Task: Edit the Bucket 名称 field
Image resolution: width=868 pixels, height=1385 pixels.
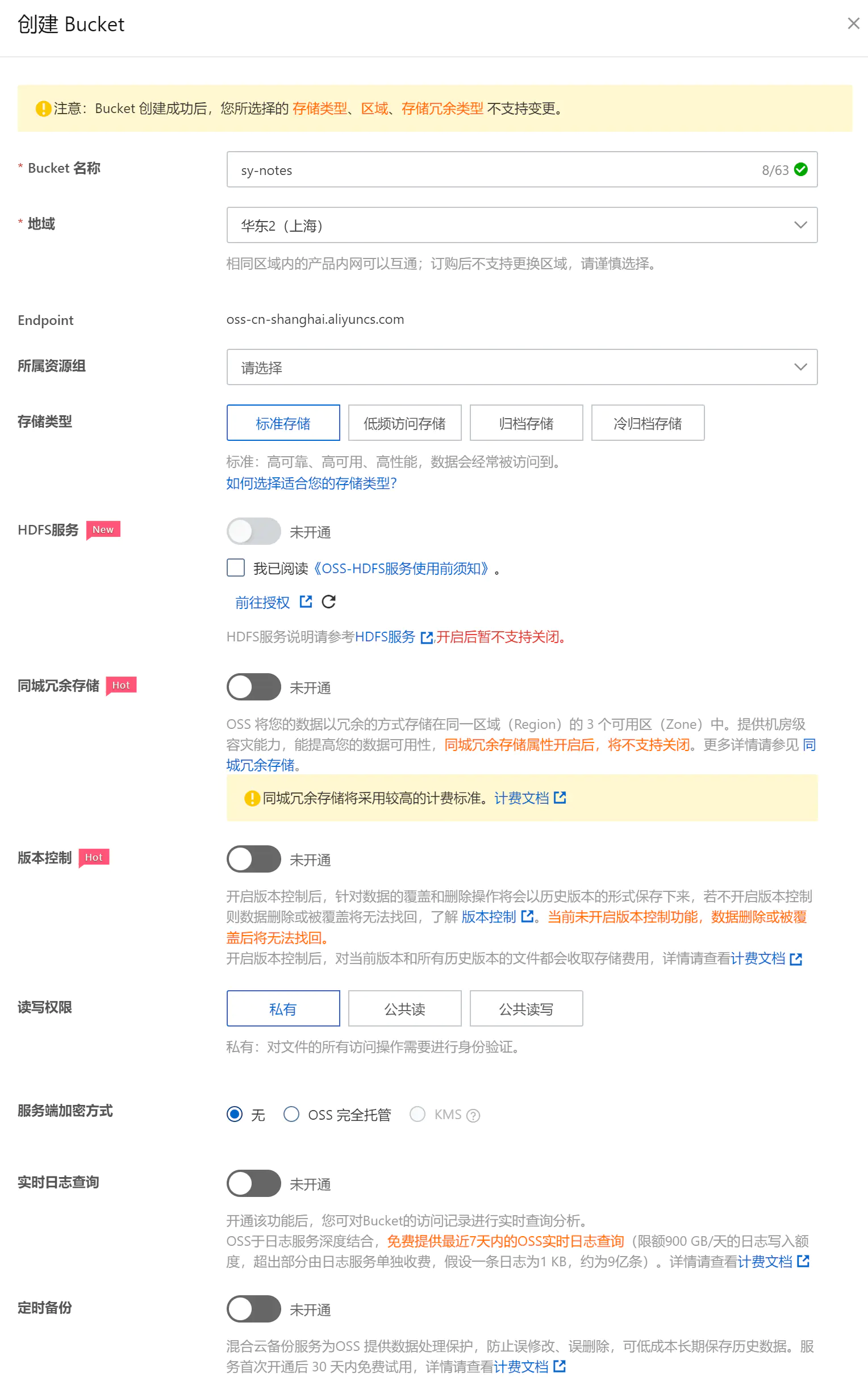Action: (494, 170)
